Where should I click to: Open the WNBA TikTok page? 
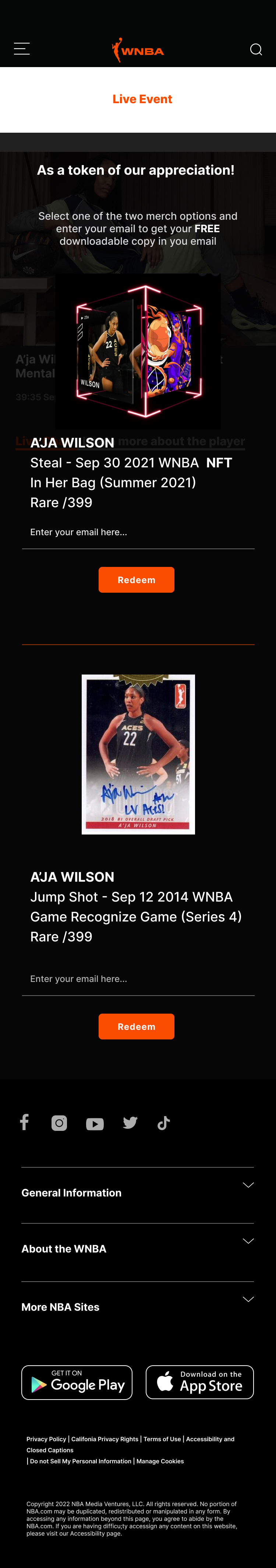click(163, 1123)
